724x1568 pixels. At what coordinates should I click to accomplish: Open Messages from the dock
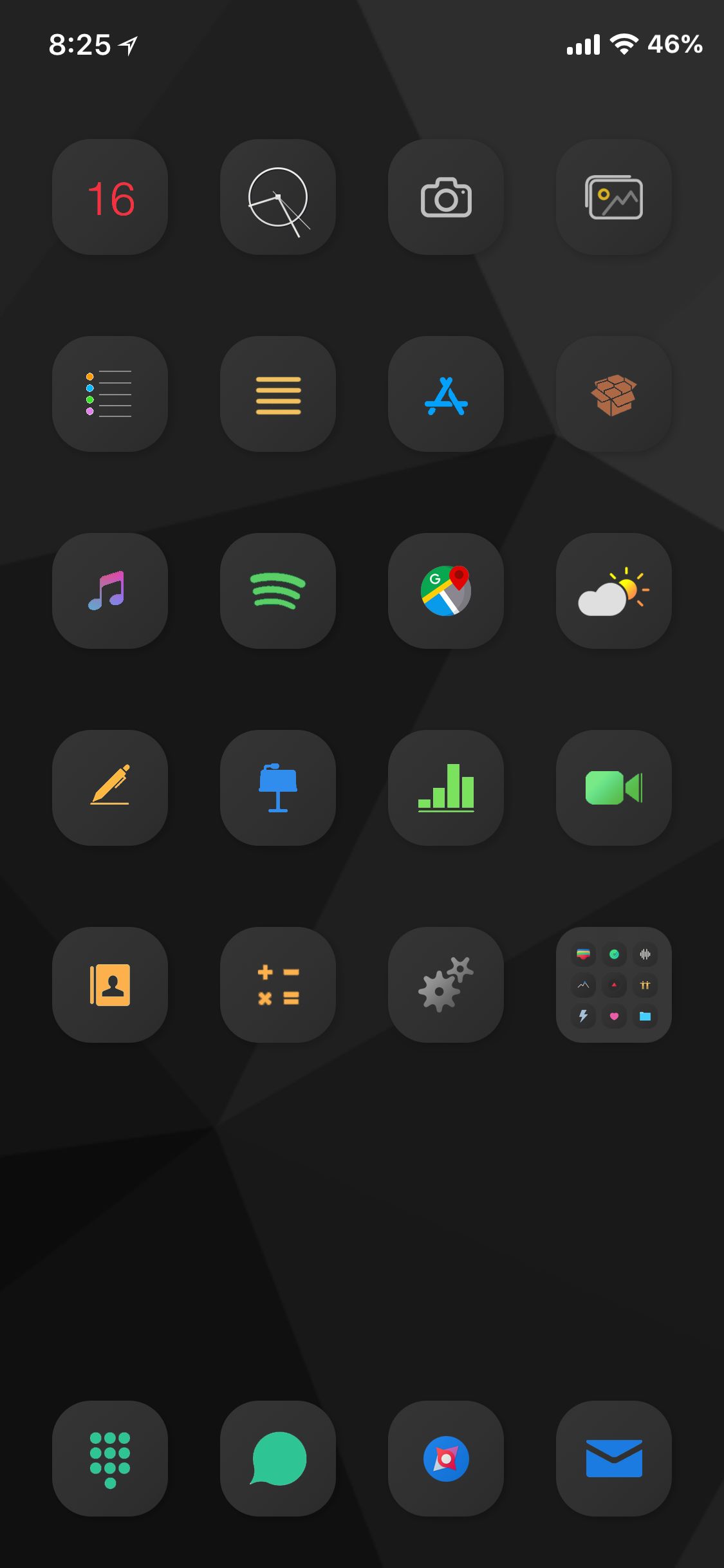pos(278,1459)
